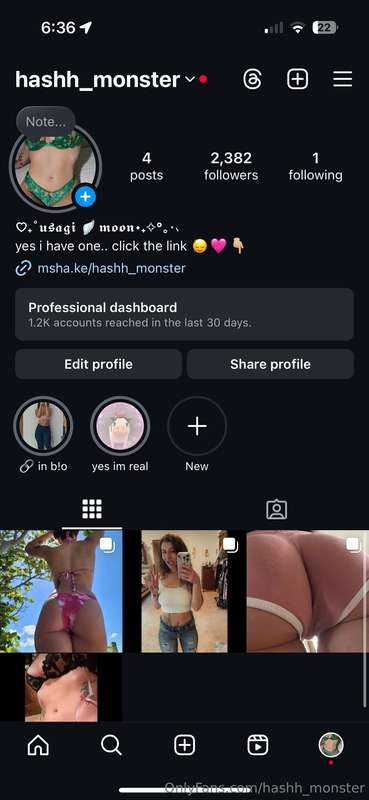Open the Threads icon
369x800 pixels.
click(252, 80)
